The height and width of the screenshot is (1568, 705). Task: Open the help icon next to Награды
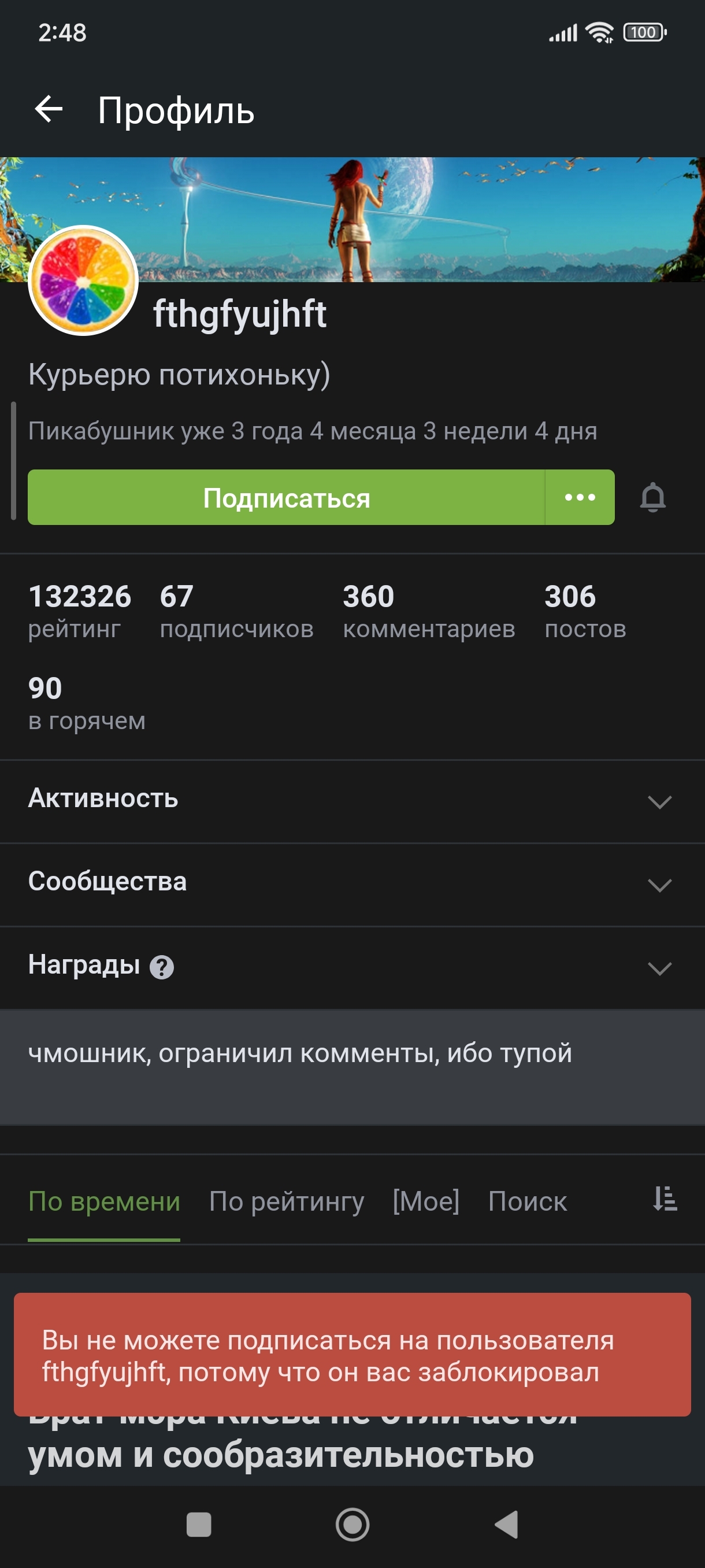pos(162,967)
